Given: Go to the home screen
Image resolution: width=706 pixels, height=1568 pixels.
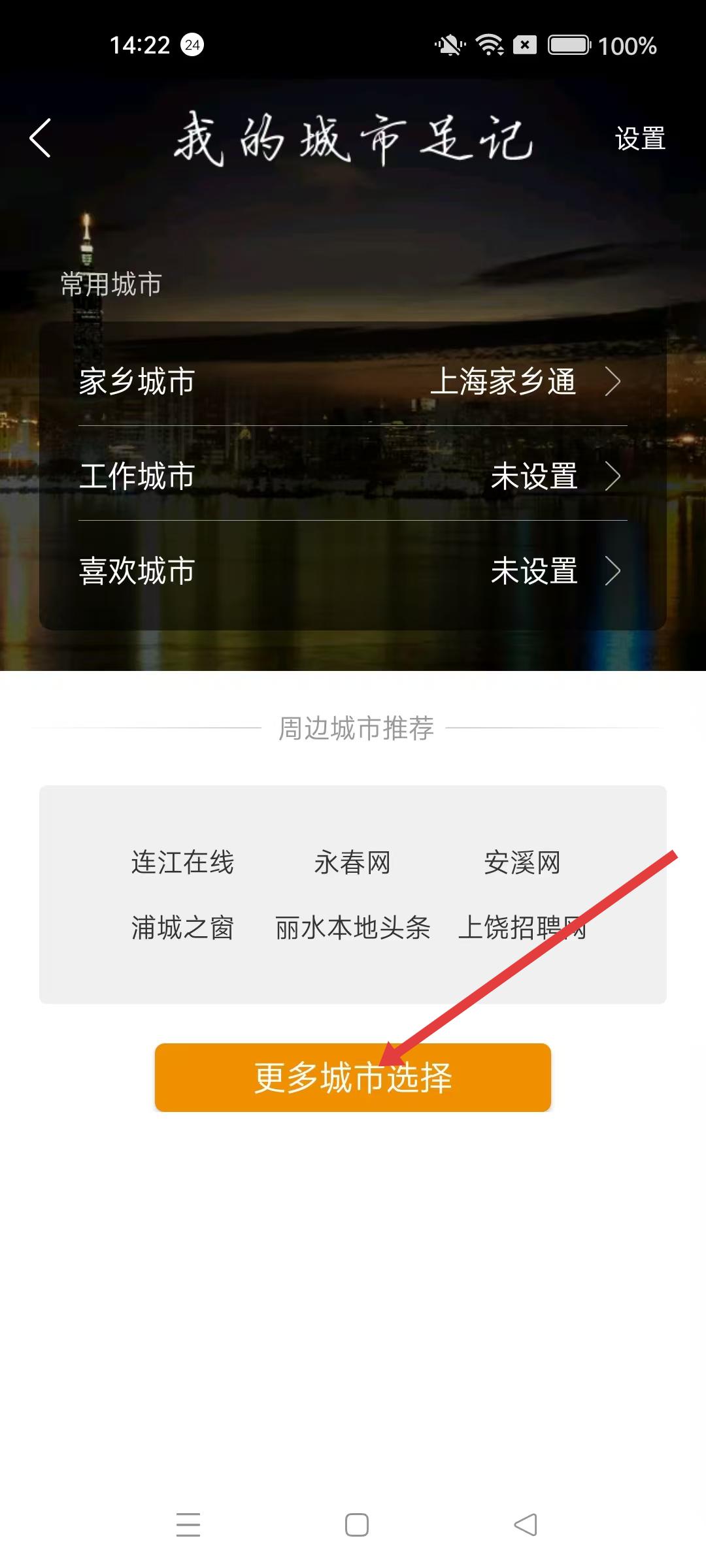Looking at the screenshot, I should 356,1524.
